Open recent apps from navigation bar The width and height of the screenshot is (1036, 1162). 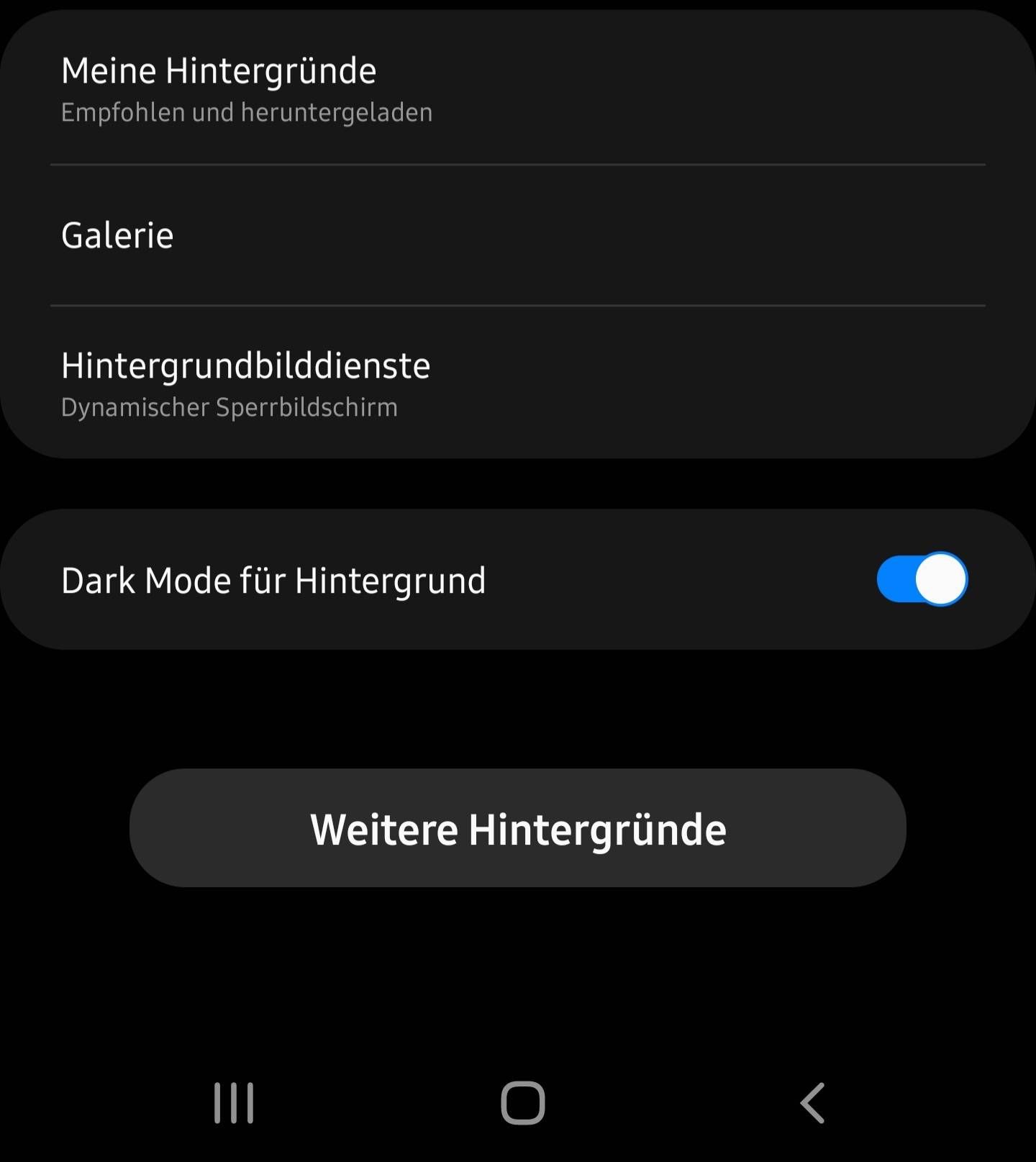(x=234, y=1102)
